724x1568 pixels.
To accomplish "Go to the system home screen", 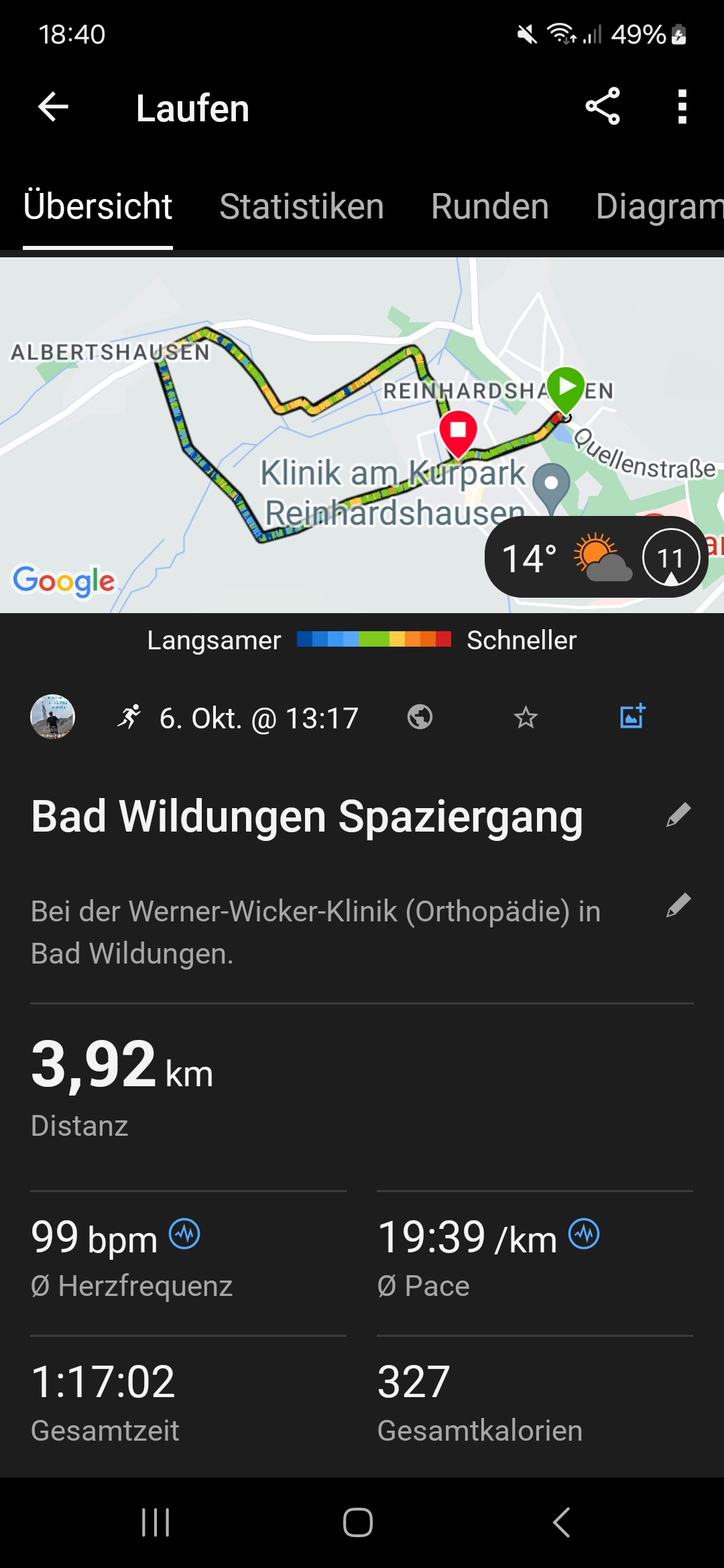I will pos(358,1522).
